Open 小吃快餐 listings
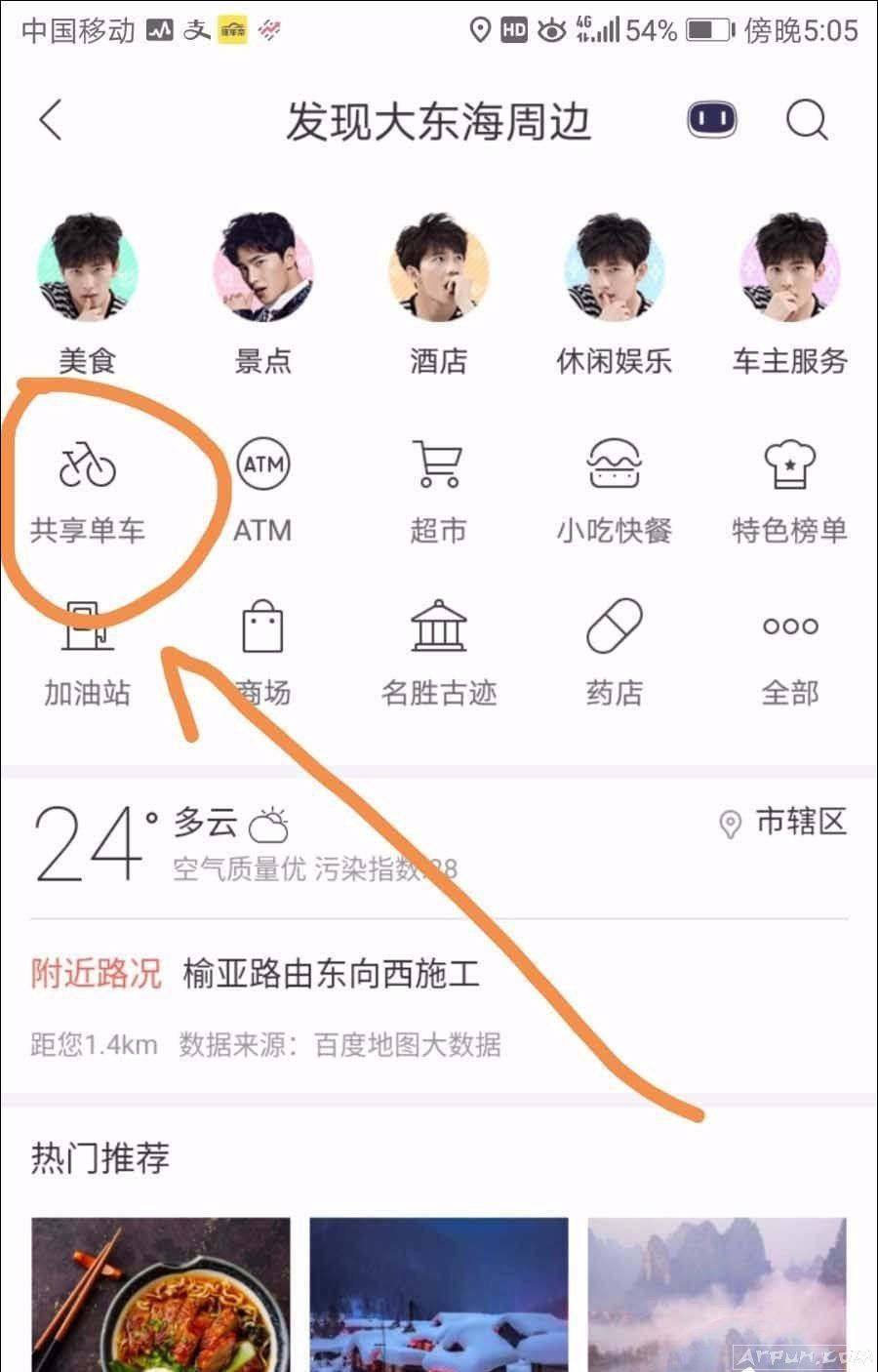The height and width of the screenshot is (1372, 878). 614,488
